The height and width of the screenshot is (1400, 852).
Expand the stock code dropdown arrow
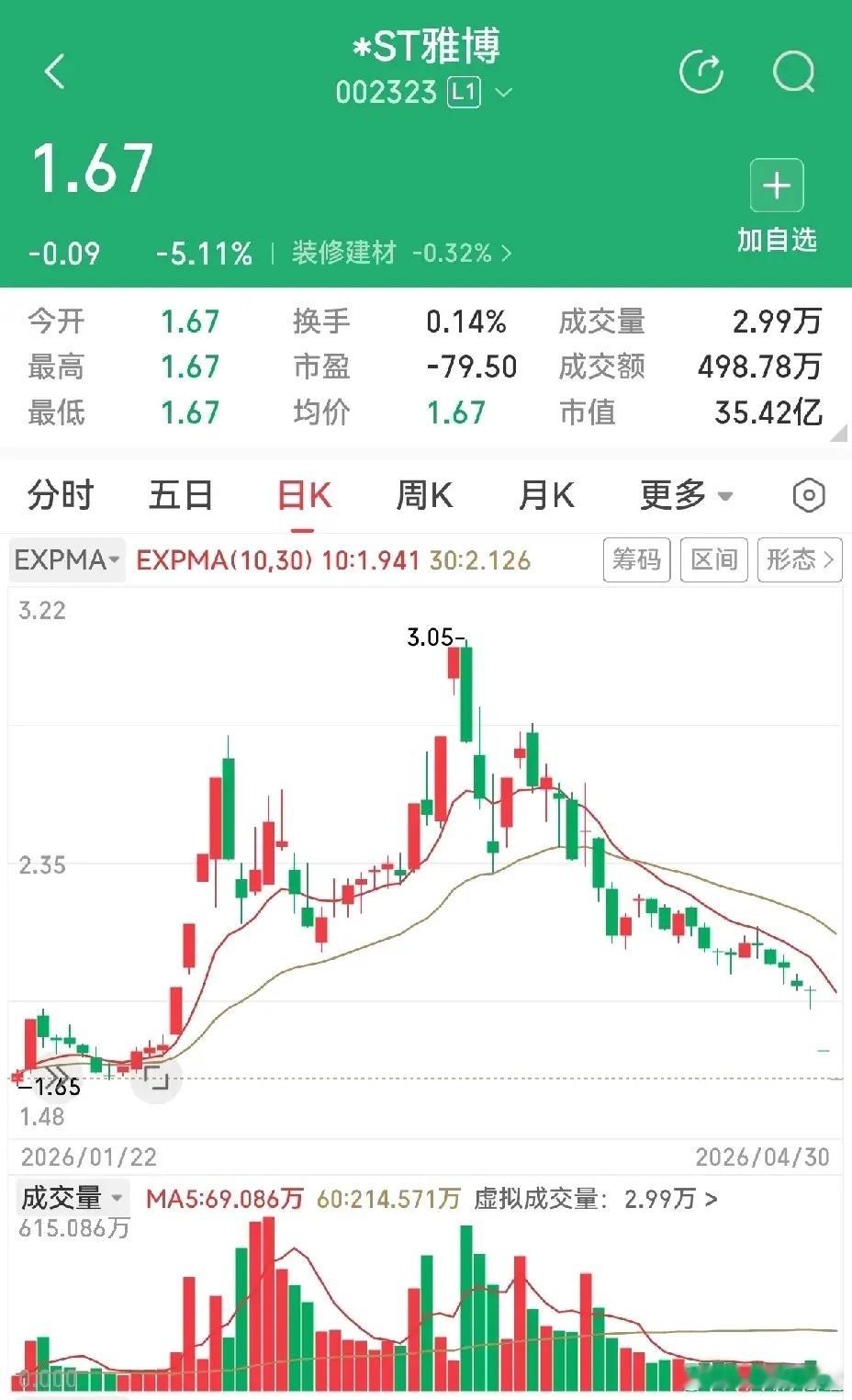tap(503, 93)
